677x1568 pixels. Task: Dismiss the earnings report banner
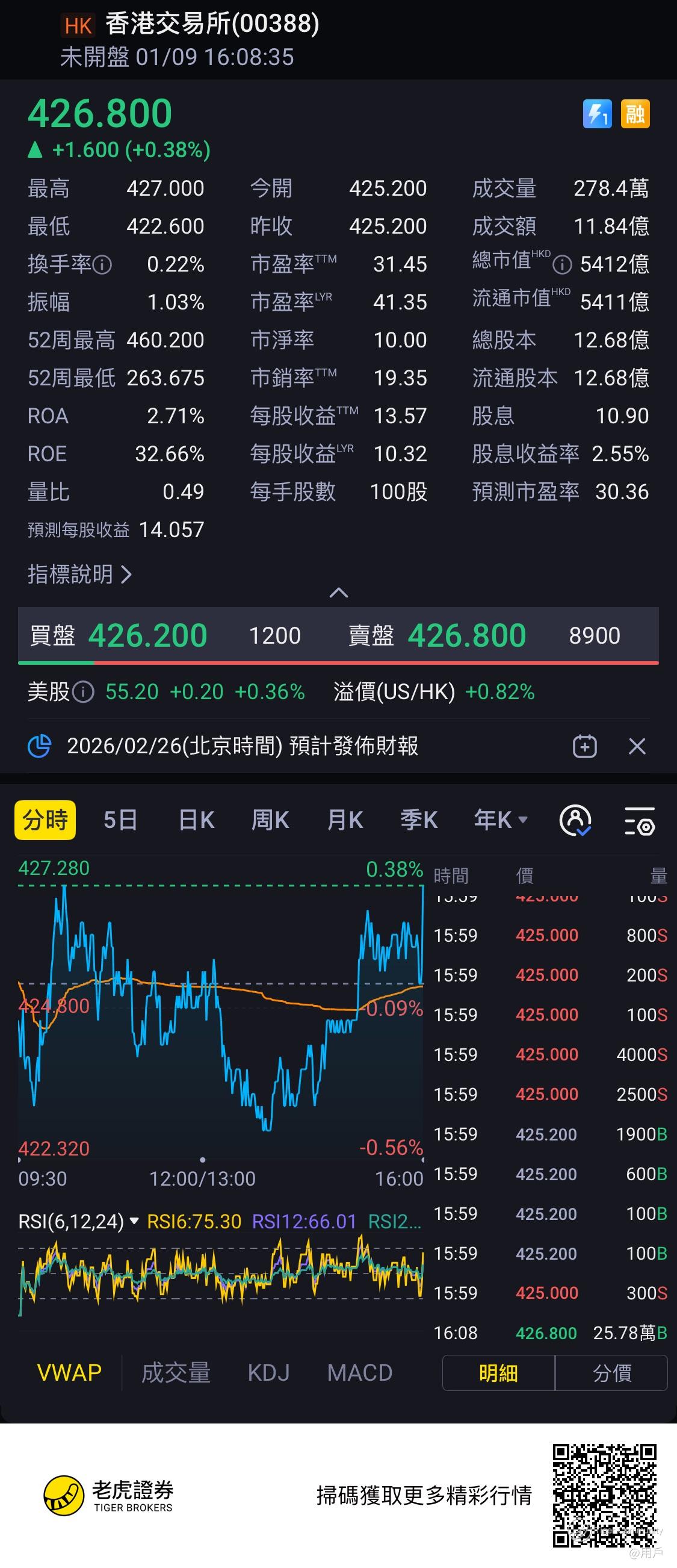click(x=637, y=746)
